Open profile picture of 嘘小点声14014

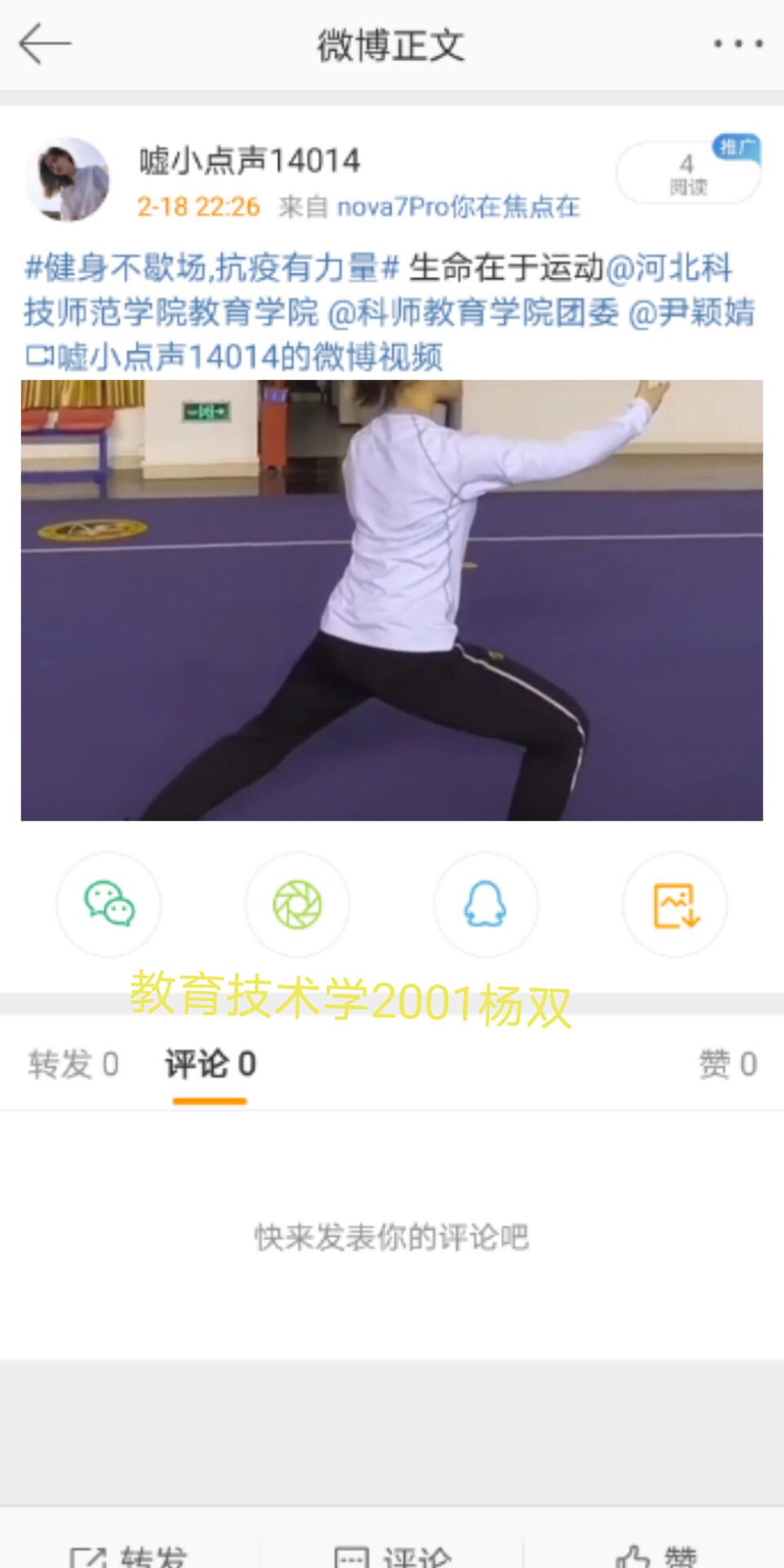[69, 180]
